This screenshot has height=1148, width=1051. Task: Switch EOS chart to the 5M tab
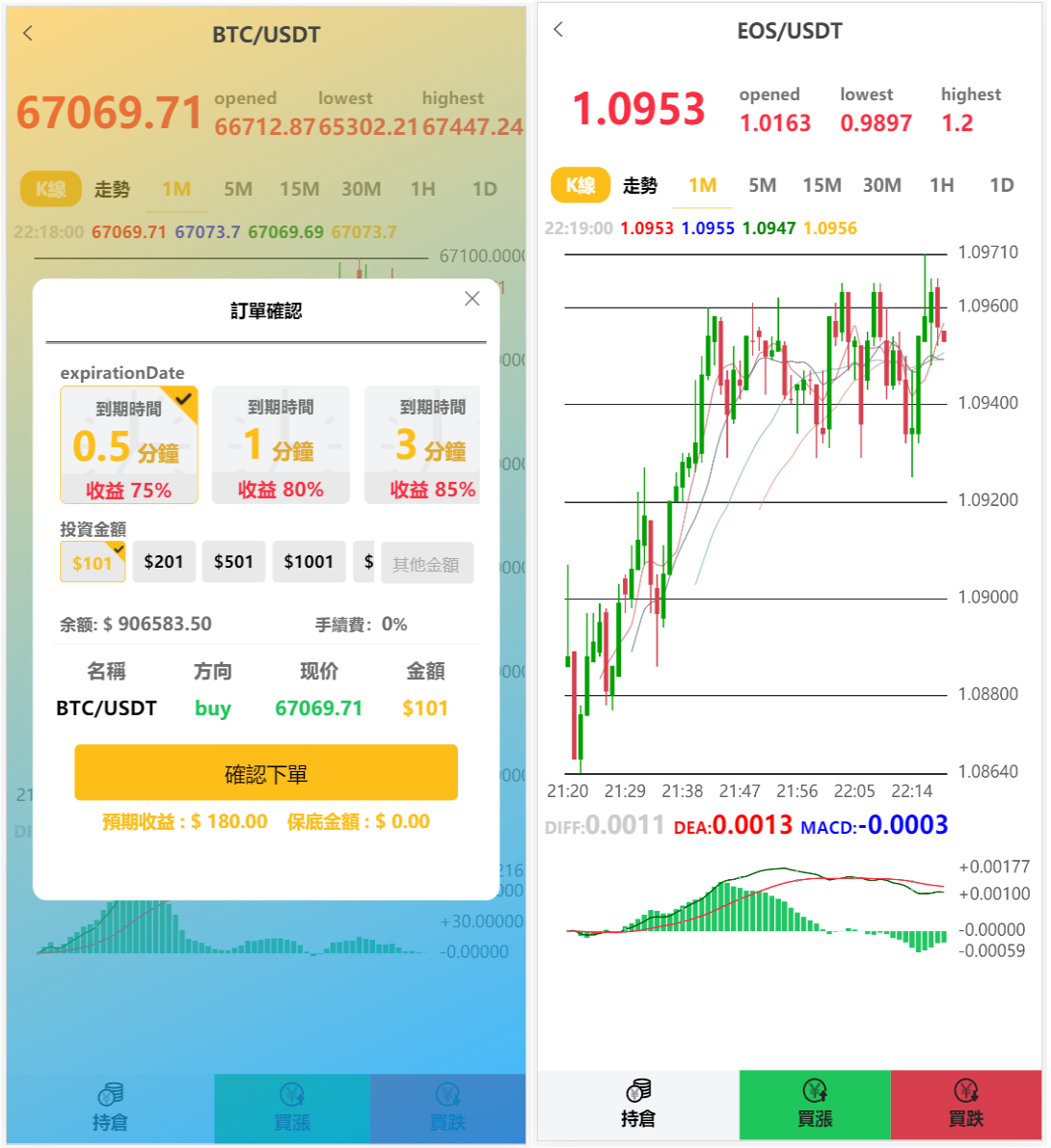(x=763, y=184)
